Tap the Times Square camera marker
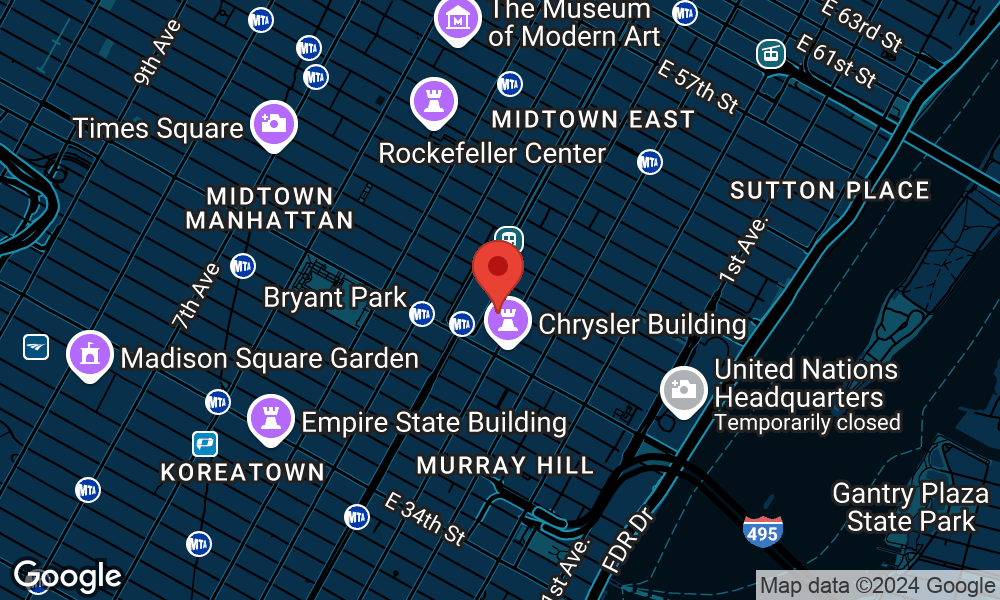The image size is (1000, 600). (273, 125)
